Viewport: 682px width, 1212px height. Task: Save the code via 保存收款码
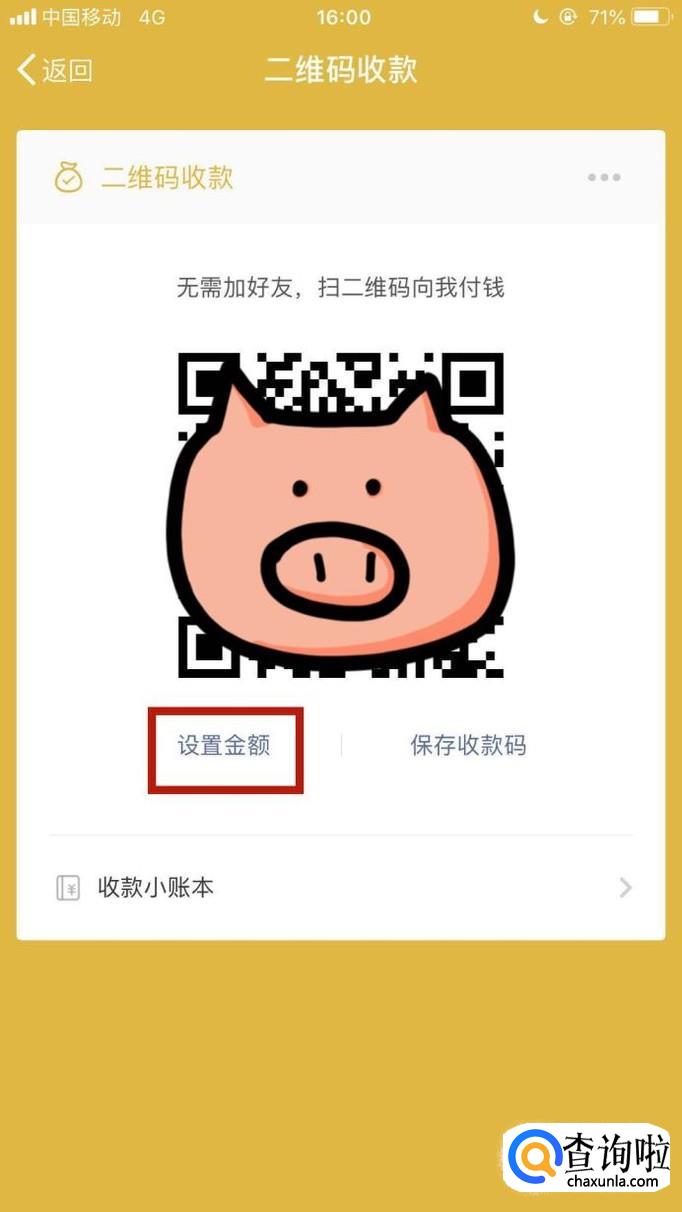(x=468, y=746)
